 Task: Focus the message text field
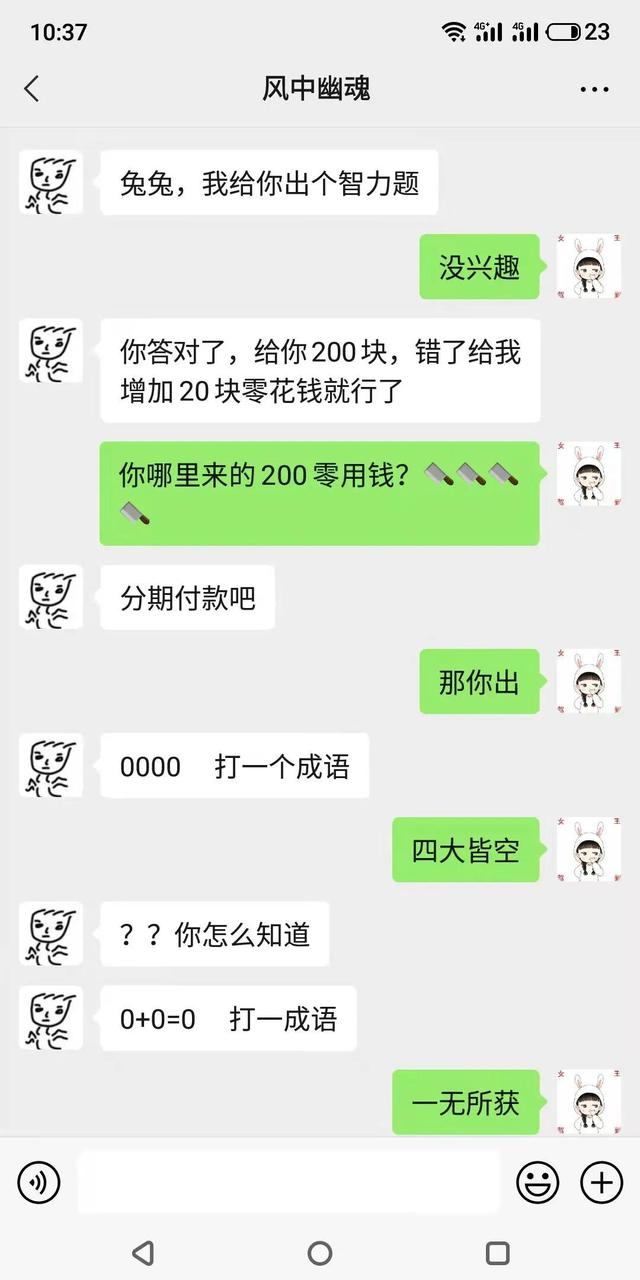288,1183
